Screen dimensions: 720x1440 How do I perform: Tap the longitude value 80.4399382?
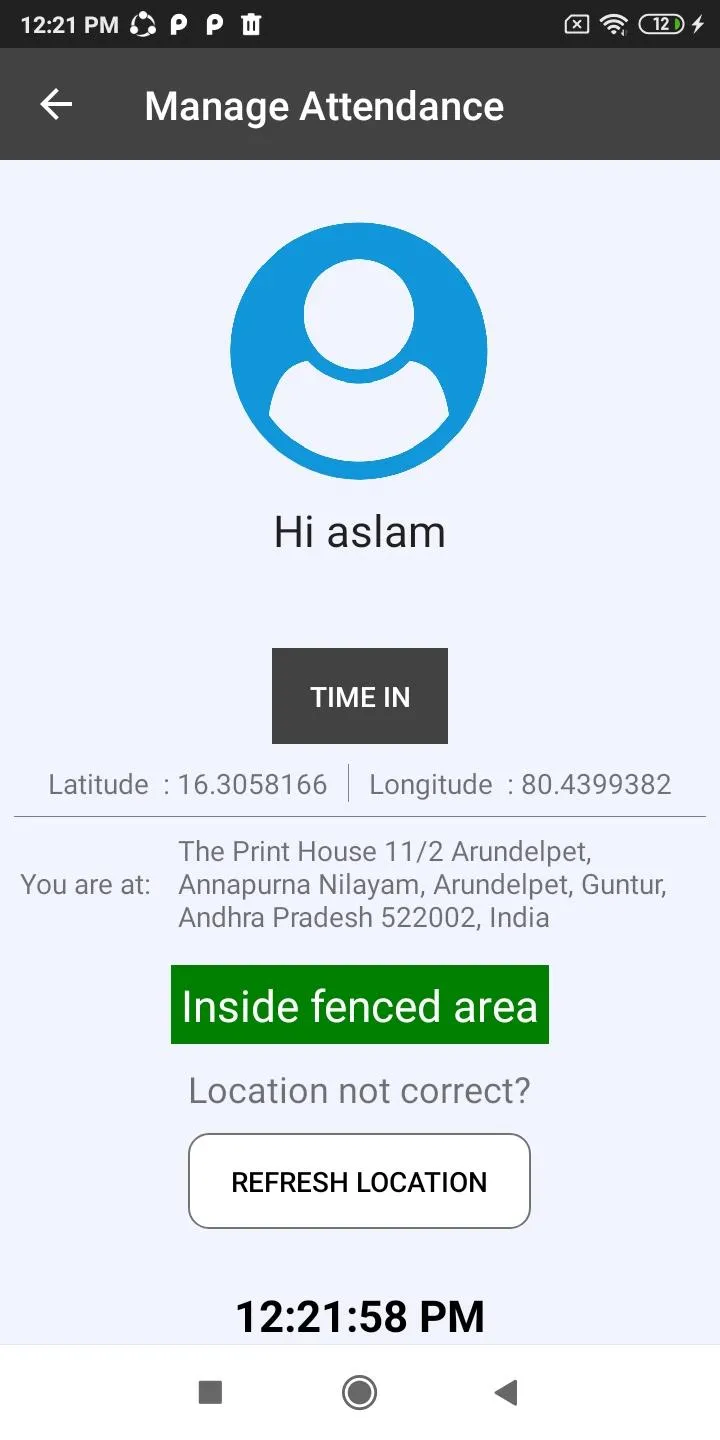pyautogui.click(x=595, y=784)
